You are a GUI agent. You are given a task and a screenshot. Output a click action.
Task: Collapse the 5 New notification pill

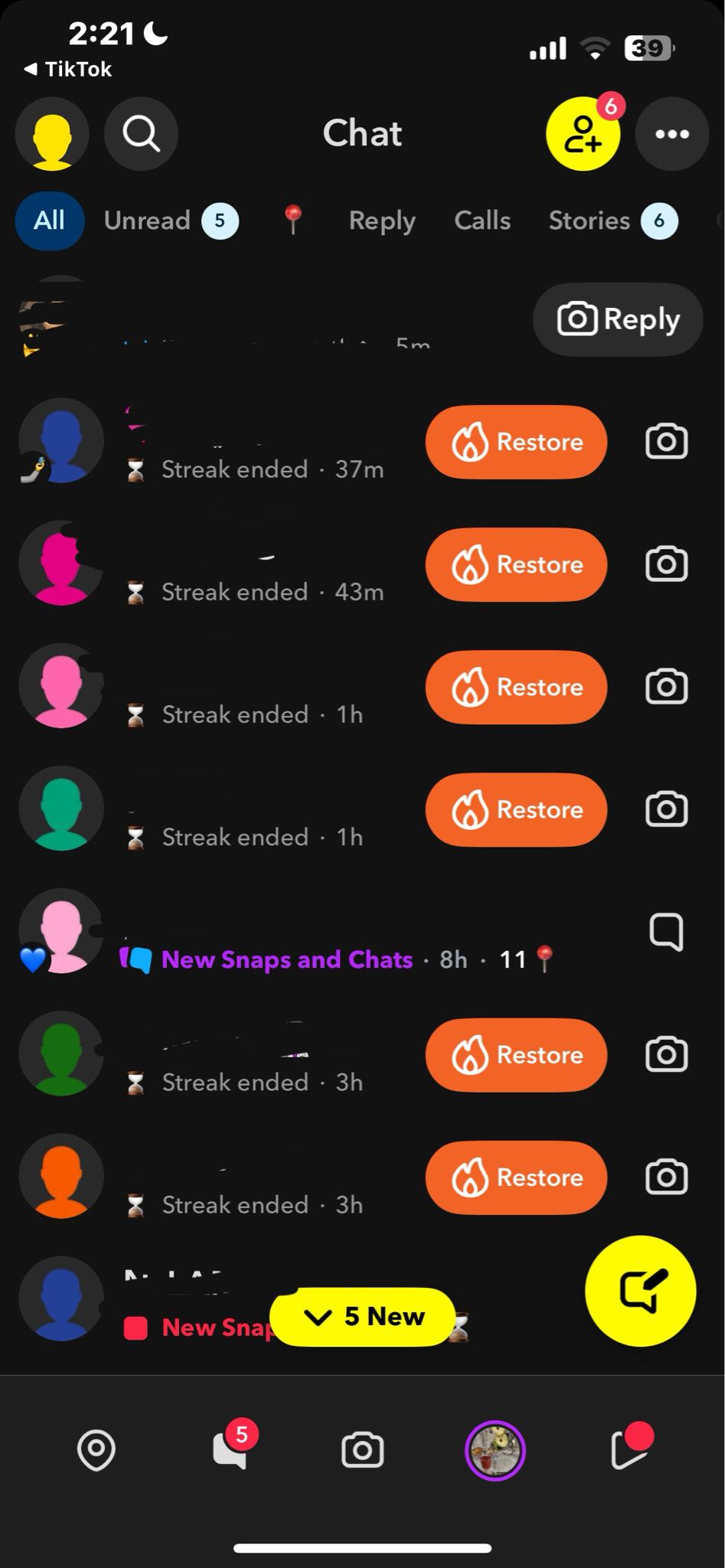(362, 1316)
